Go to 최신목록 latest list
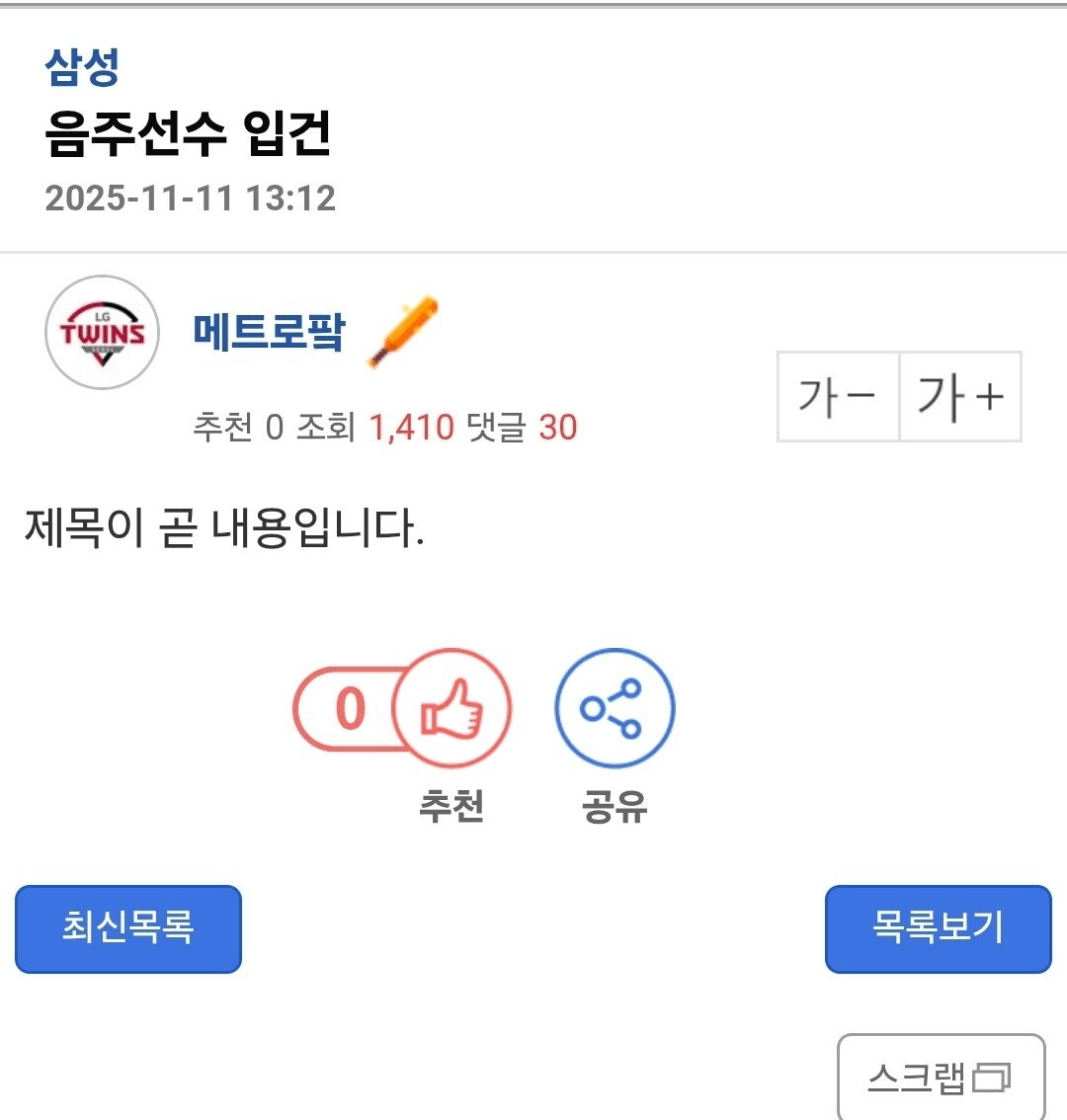This screenshot has height=1120, width=1067. click(128, 928)
